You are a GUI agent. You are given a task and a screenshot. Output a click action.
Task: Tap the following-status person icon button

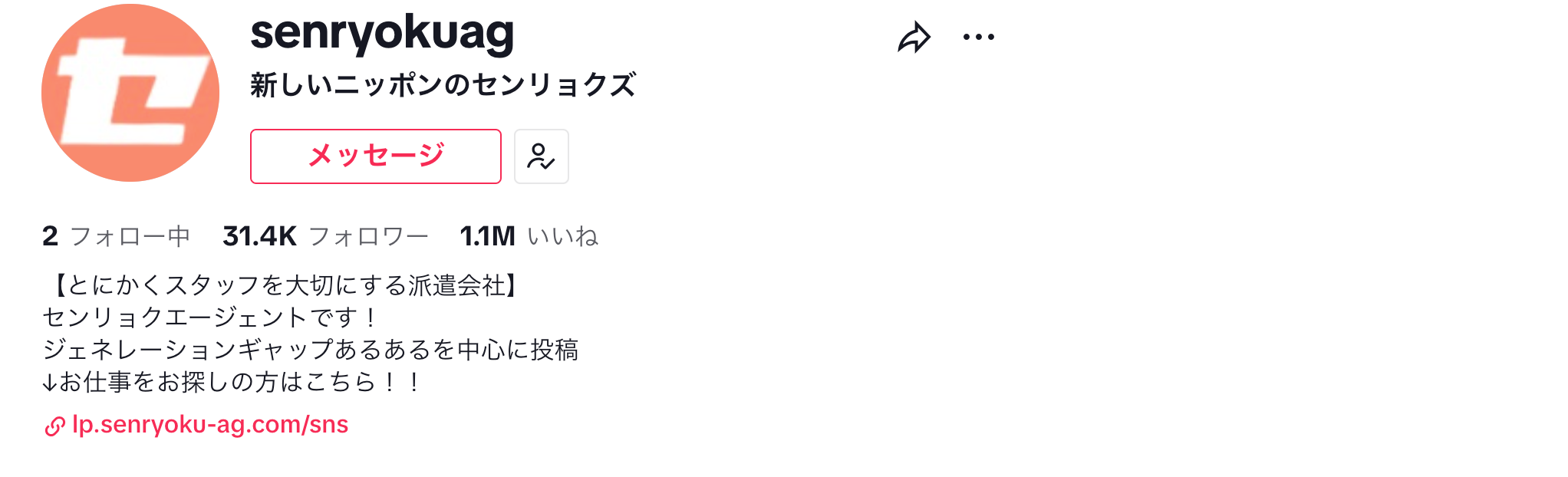click(541, 156)
